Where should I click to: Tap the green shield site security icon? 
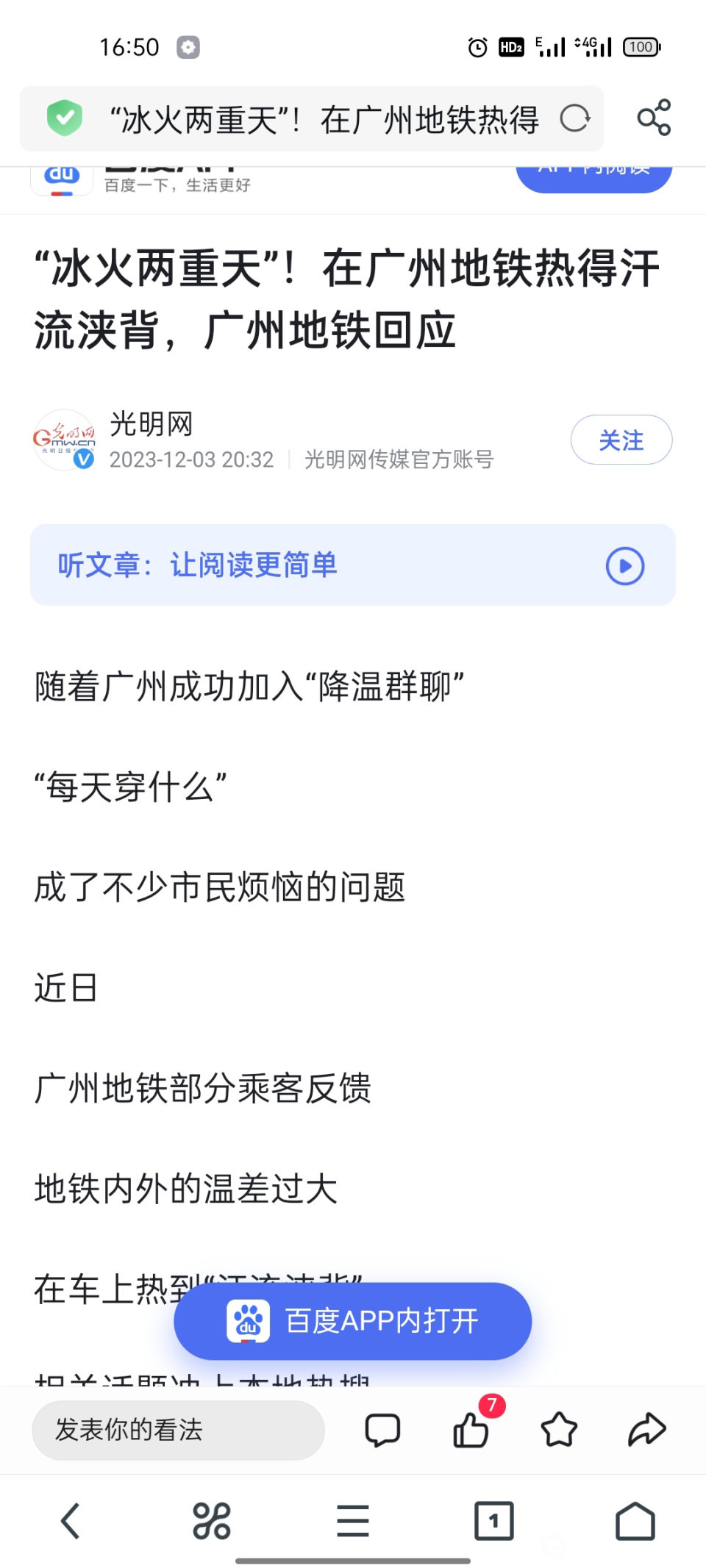pyautogui.click(x=65, y=118)
